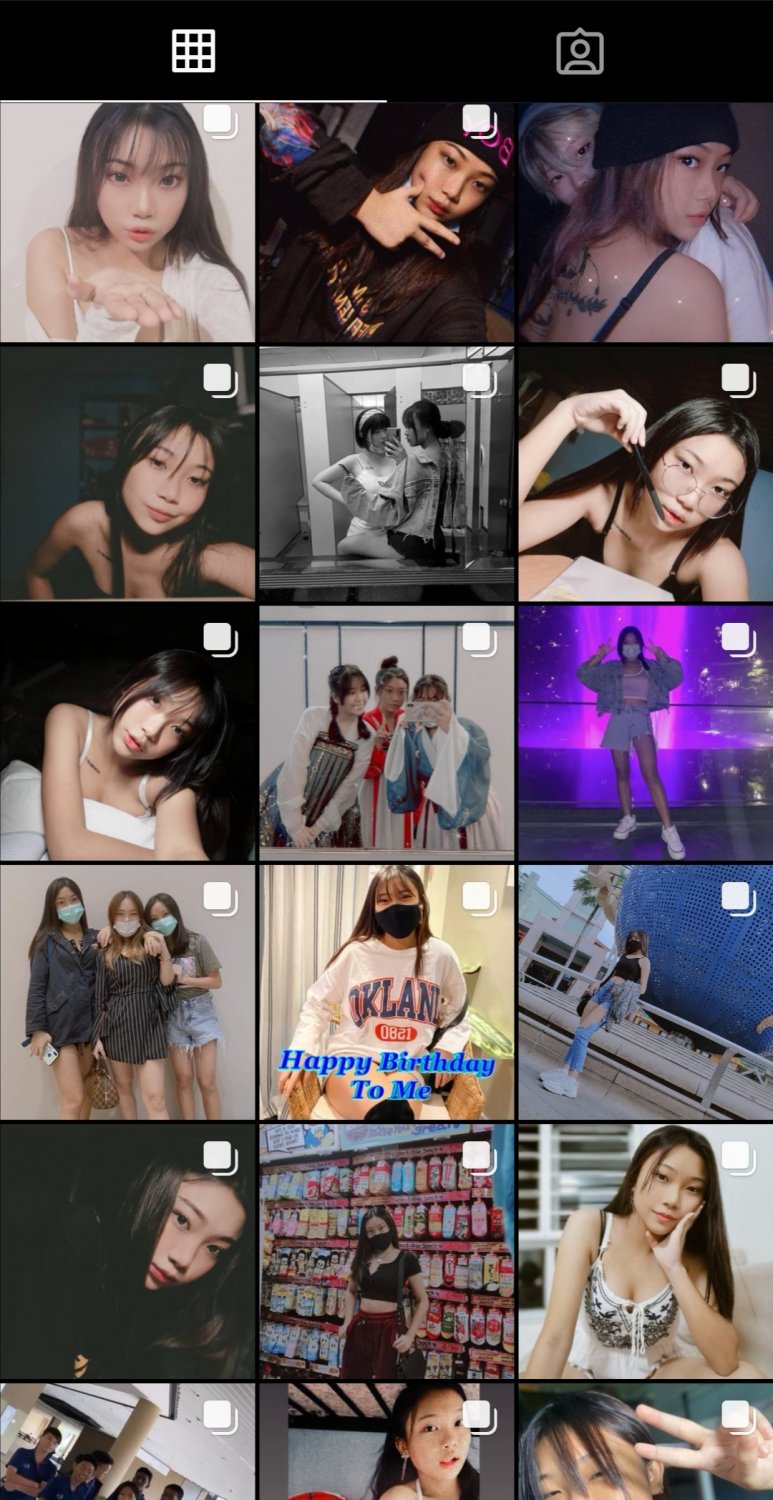
Task: Switch to the tagged photos tab
Action: (x=580, y=51)
